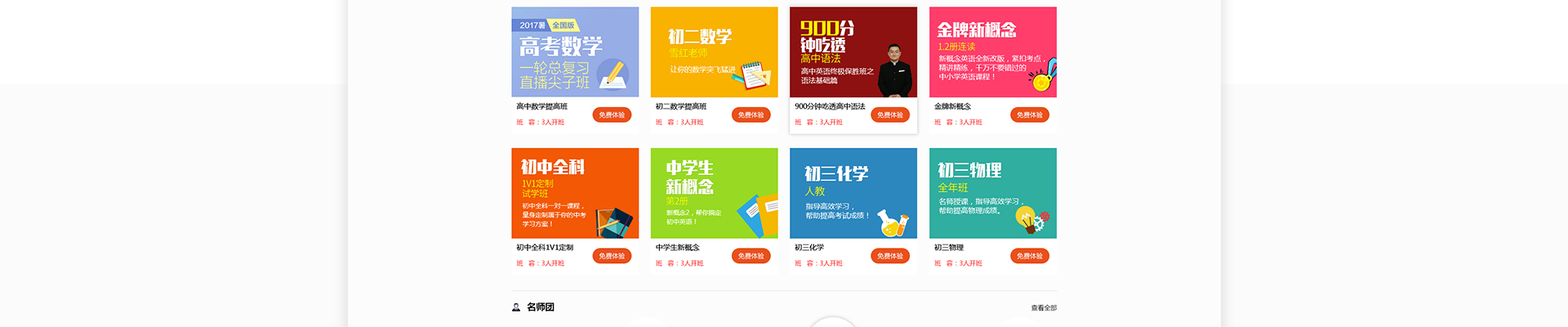This screenshot has height=327, width=1568.
Task: Tap 免费体验 for 高中数学提高班
Action: tap(612, 115)
